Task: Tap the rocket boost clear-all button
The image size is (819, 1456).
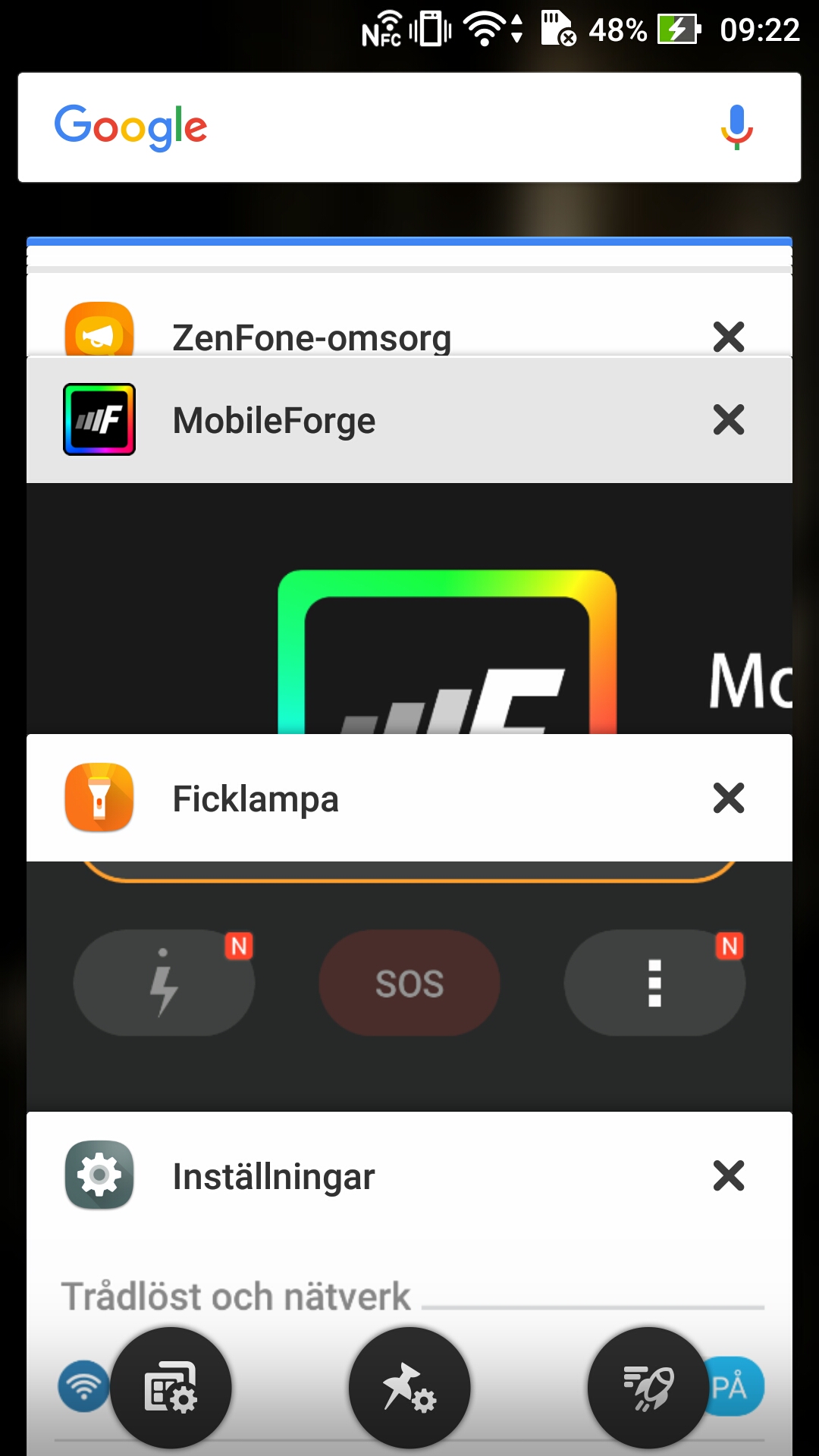Action: (x=648, y=1388)
